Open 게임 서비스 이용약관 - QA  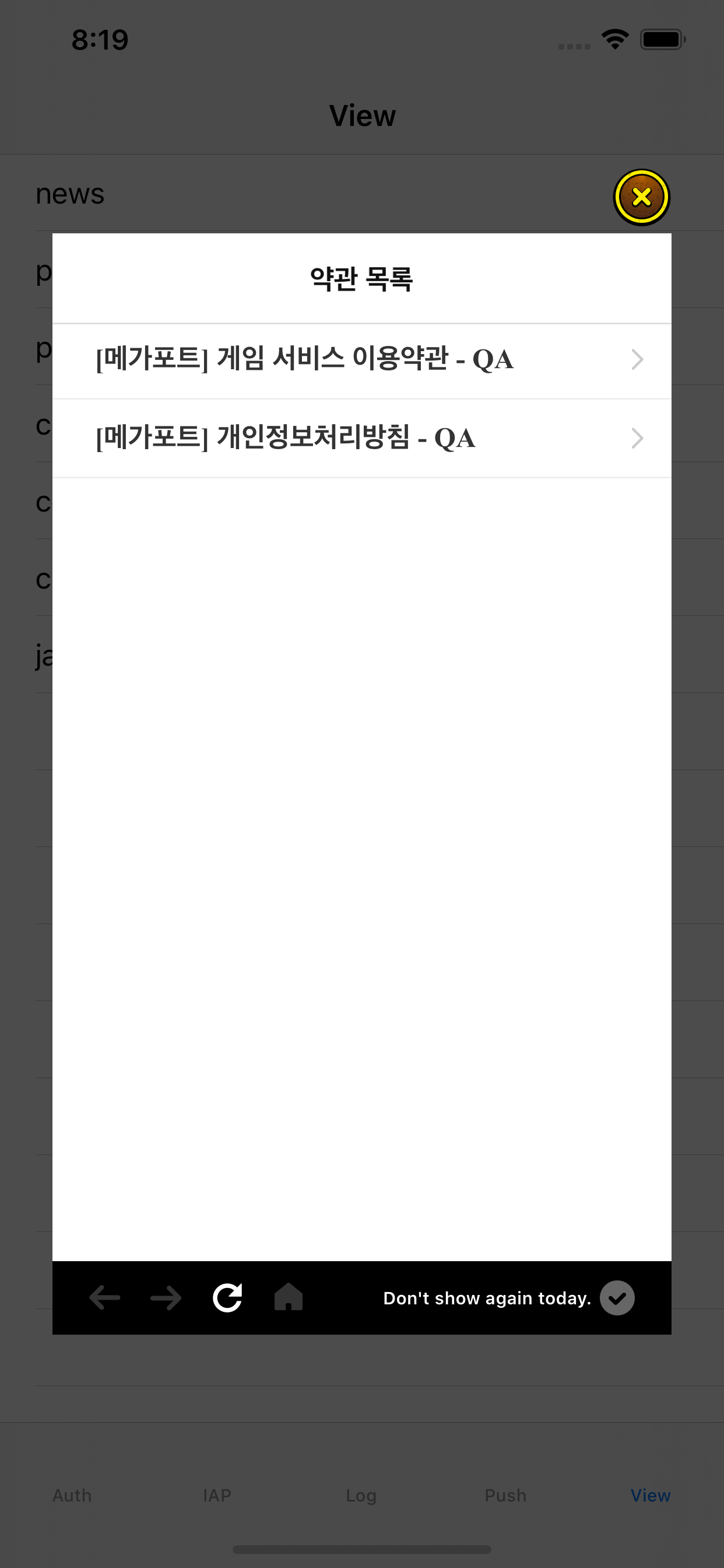click(x=362, y=360)
